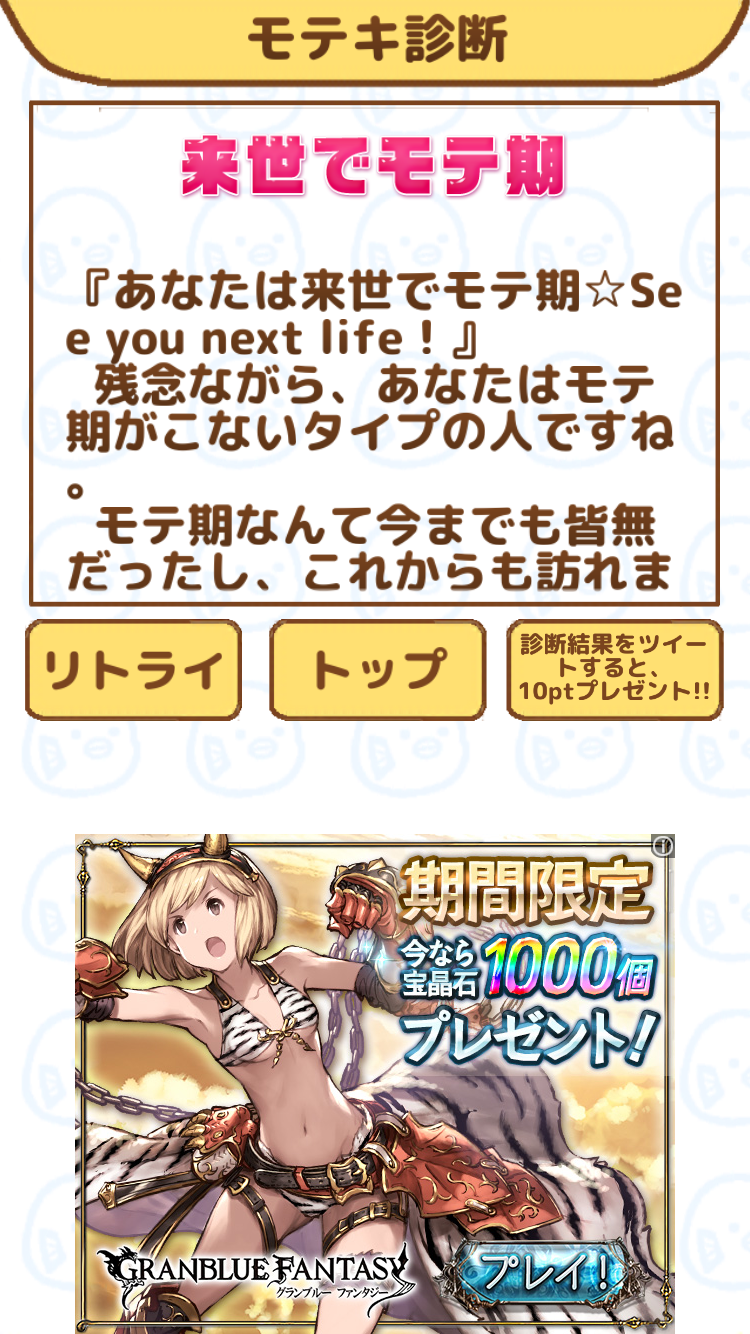The height and width of the screenshot is (1334, 750).
Task: Tweet the diagnosis result for 10pt
Action: (614, 670)
